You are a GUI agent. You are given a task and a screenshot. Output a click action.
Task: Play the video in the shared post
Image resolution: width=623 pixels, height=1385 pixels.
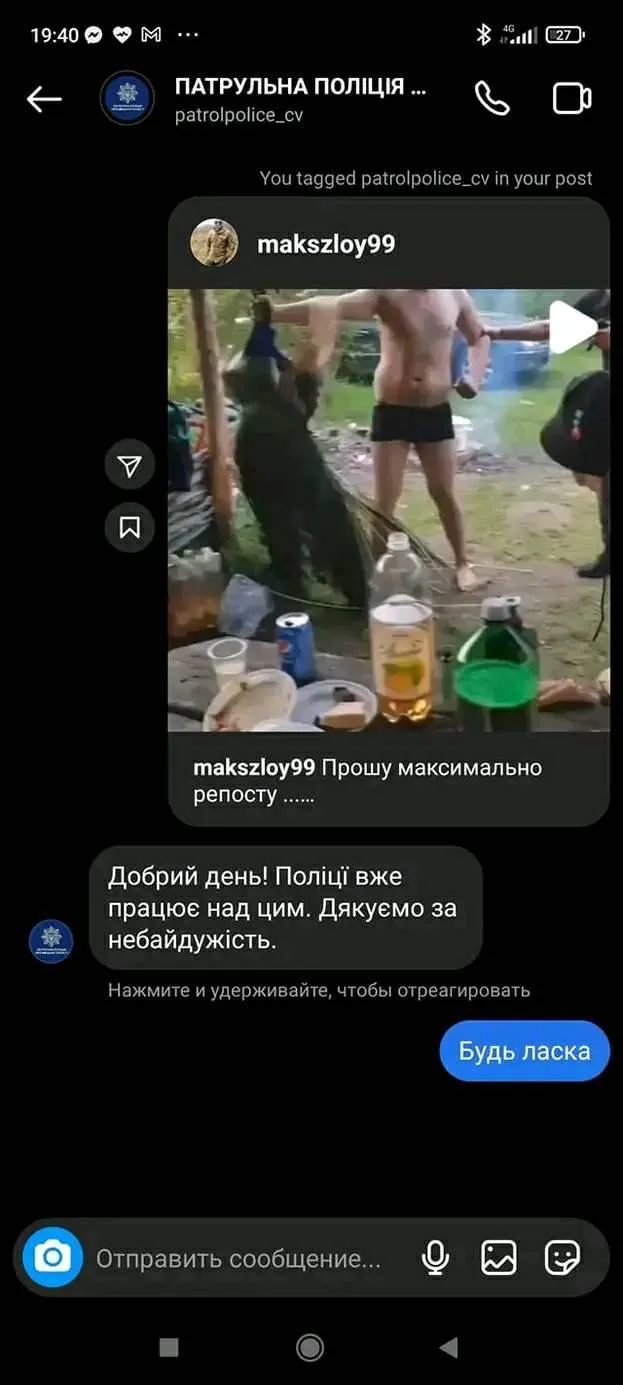[x=574, y=327]
